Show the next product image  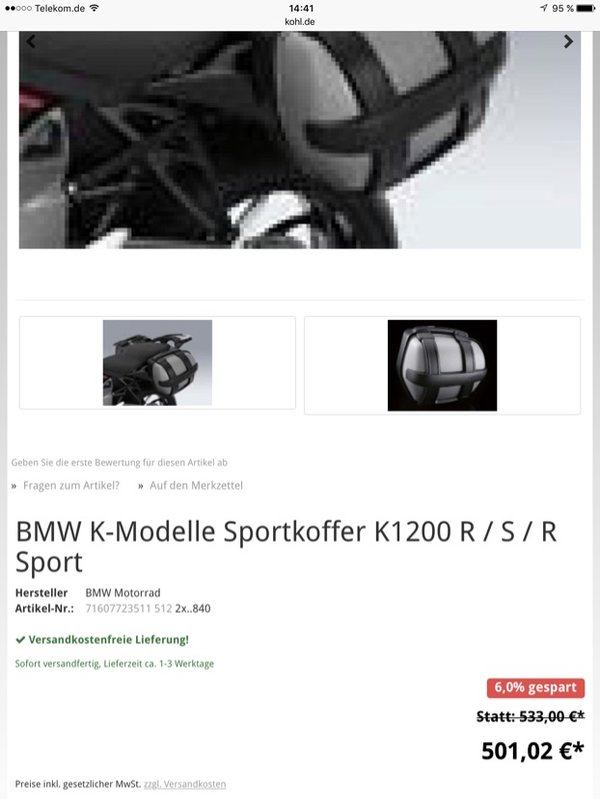coord(568,42)
